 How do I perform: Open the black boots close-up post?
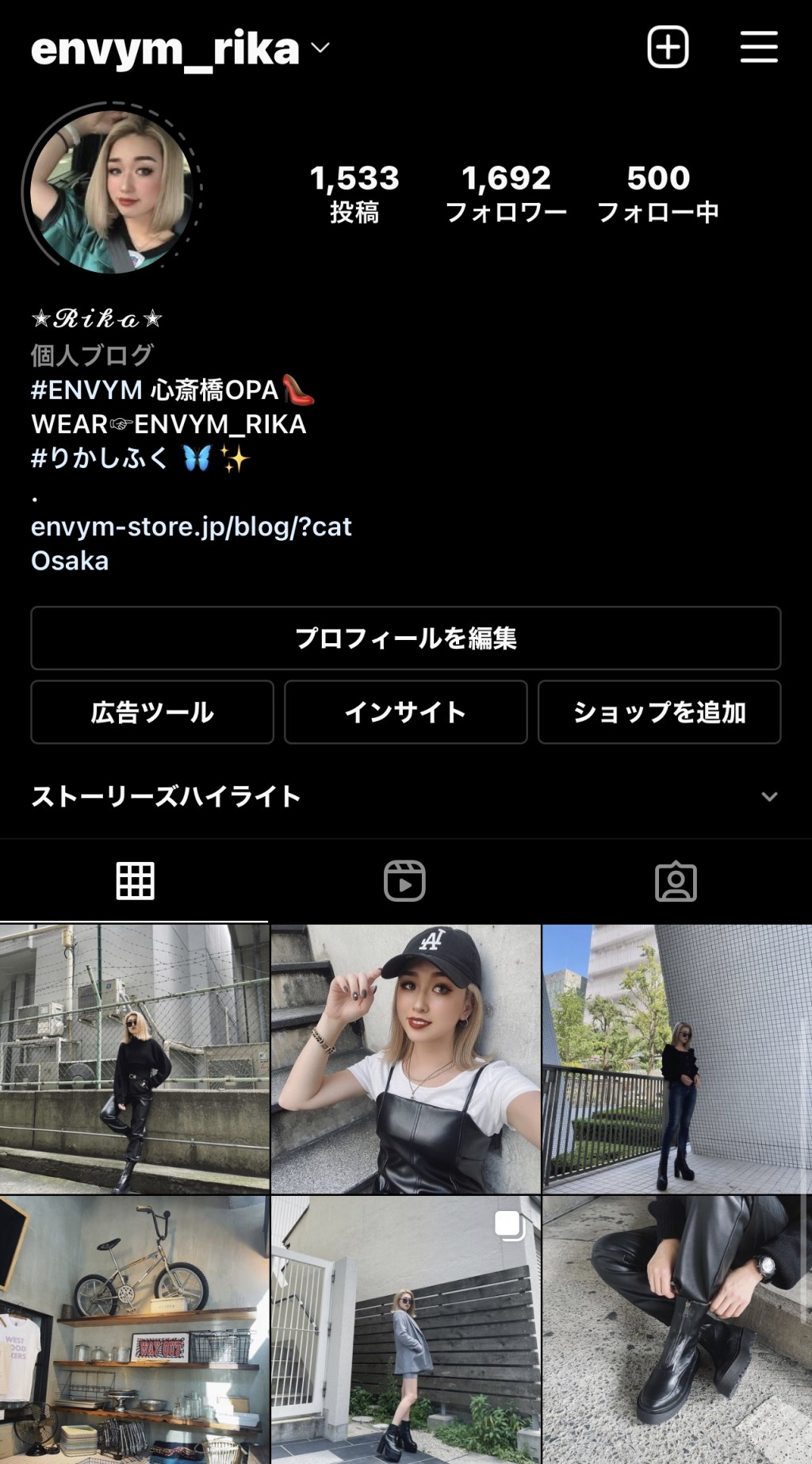tap(676, 1330)
